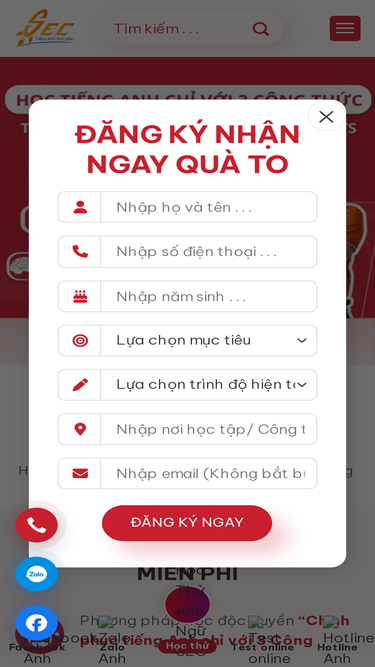375x667 pixels.
Task: Tap the search magnifier icon
Action: pyautogui.click(x=261, y=29)
